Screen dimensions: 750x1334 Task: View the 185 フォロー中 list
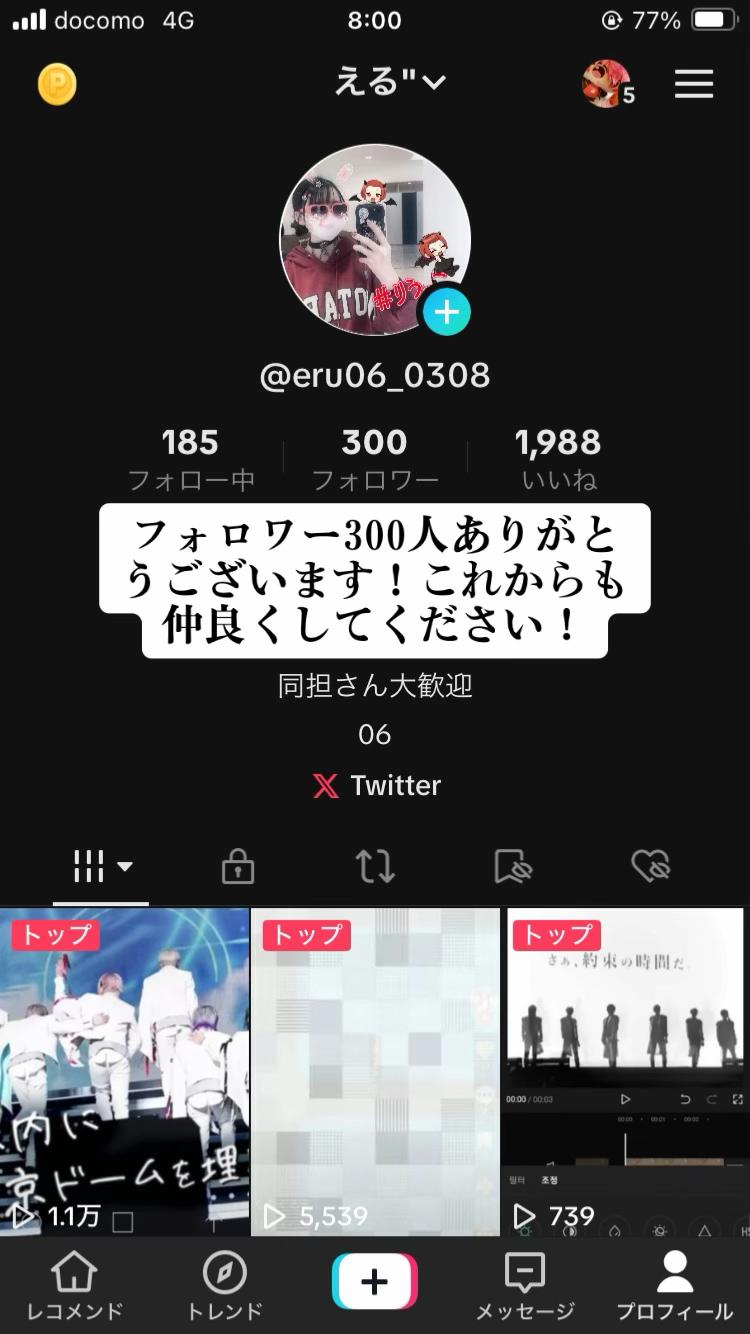(190, 459)
